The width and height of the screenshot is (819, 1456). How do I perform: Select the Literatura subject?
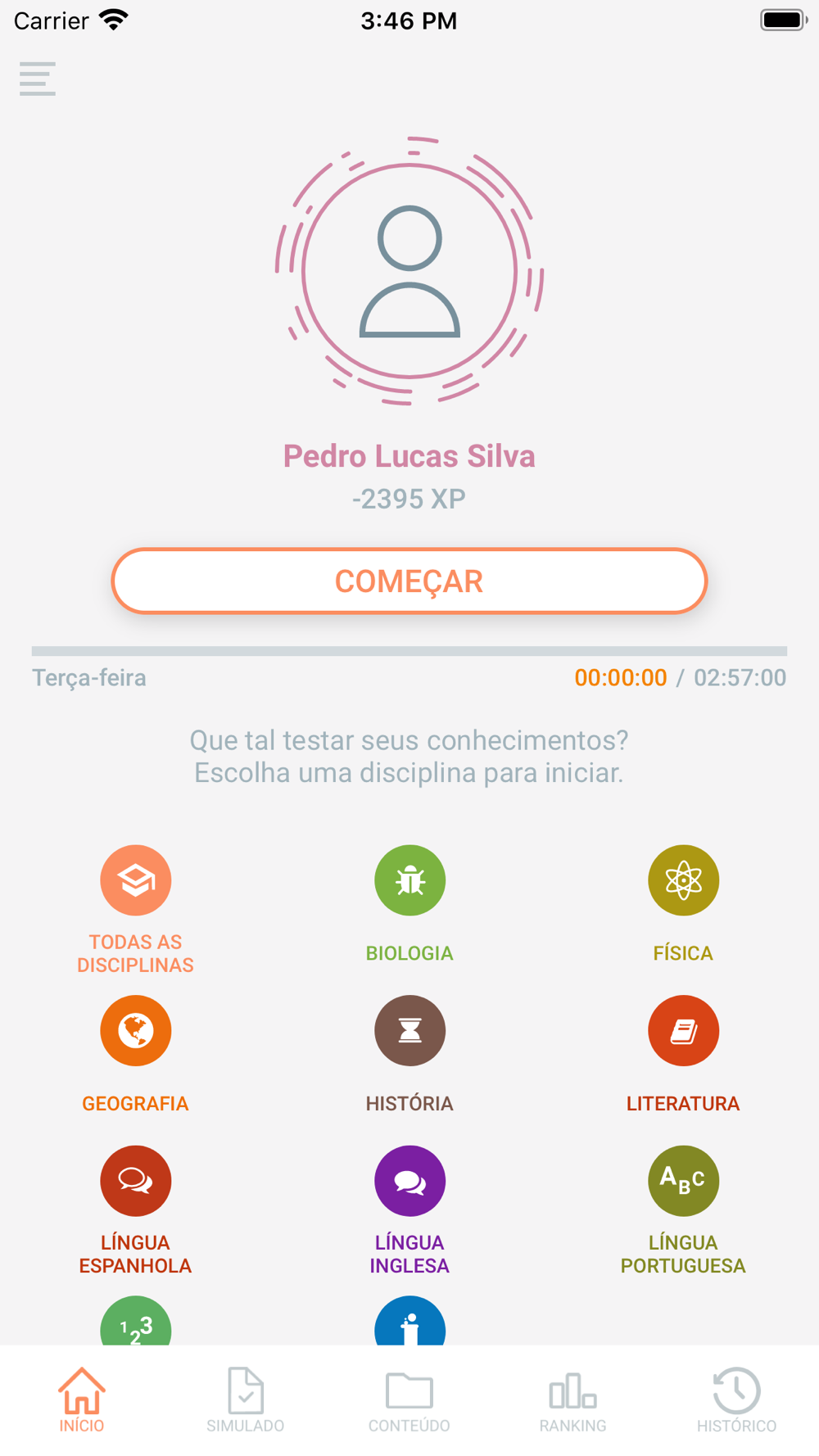click(x=683, y=1031)
